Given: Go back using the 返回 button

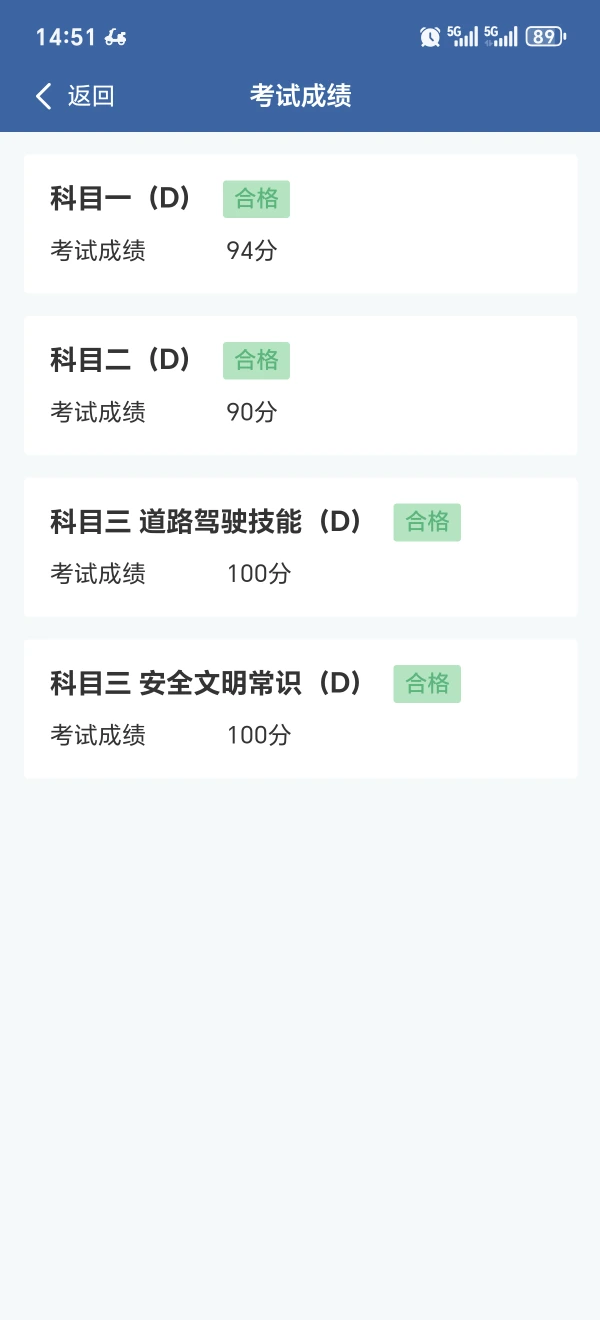Looking at the screenshot, I should pos(75,96).
